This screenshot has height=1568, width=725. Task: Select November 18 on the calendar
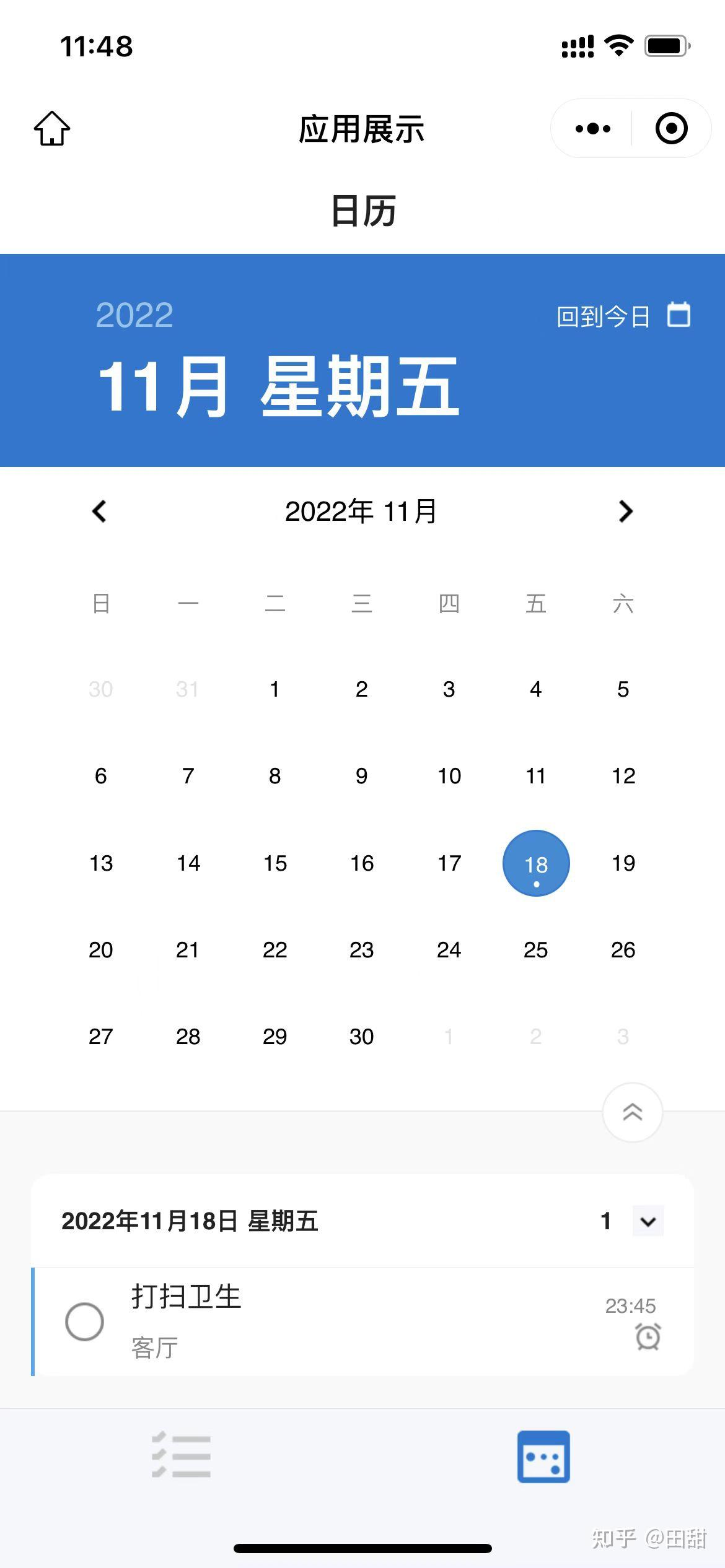pos(536,863)
